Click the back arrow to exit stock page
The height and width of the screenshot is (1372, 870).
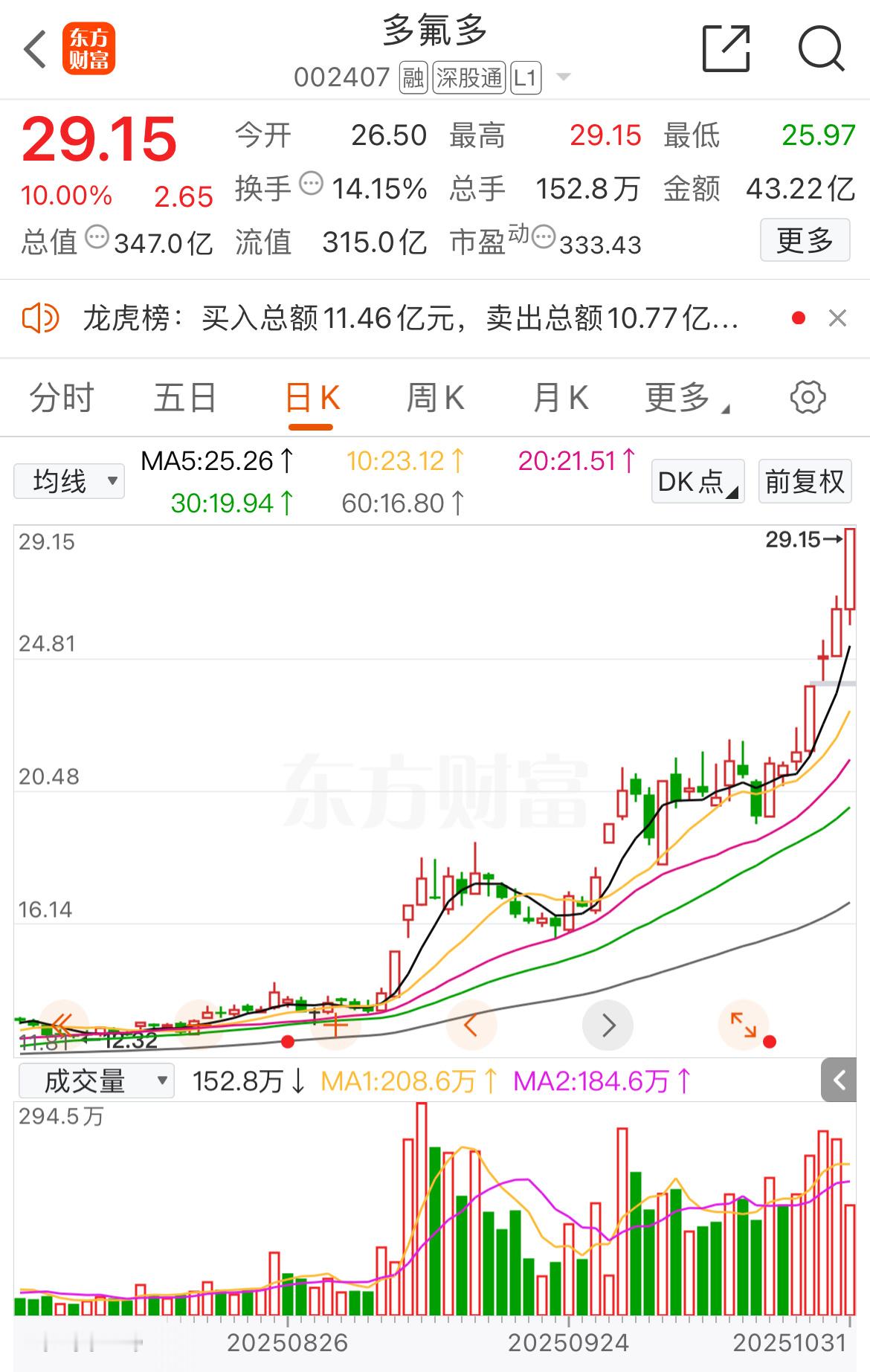[35, 47]
